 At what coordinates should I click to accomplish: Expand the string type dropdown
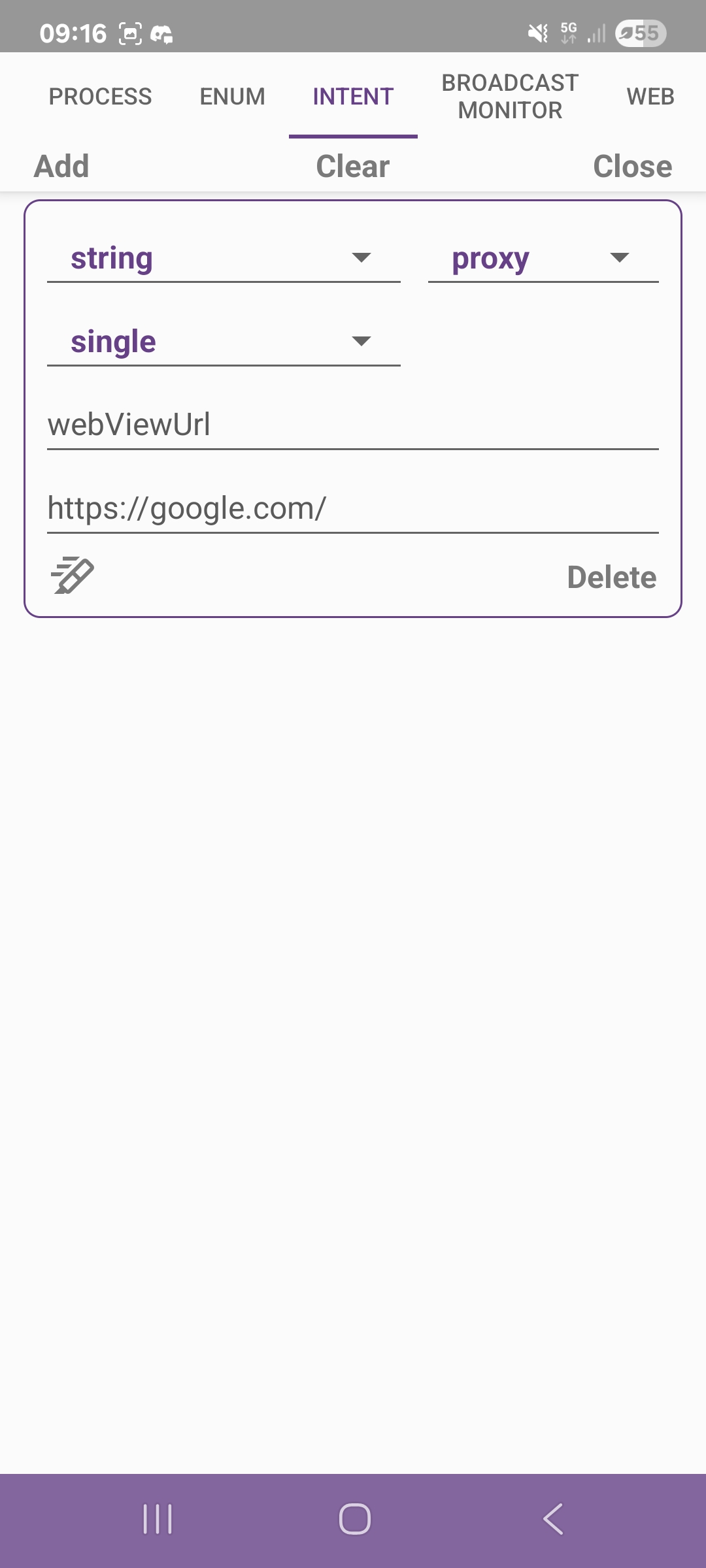tap(223, 258)
